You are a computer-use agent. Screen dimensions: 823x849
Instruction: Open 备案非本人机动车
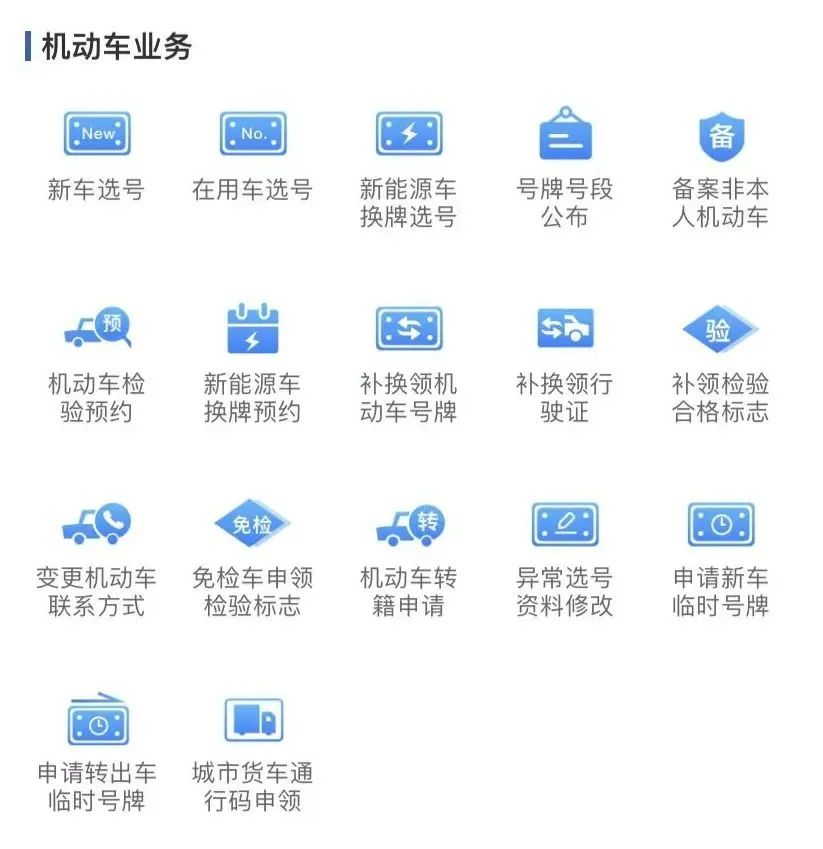click(721, 134)
